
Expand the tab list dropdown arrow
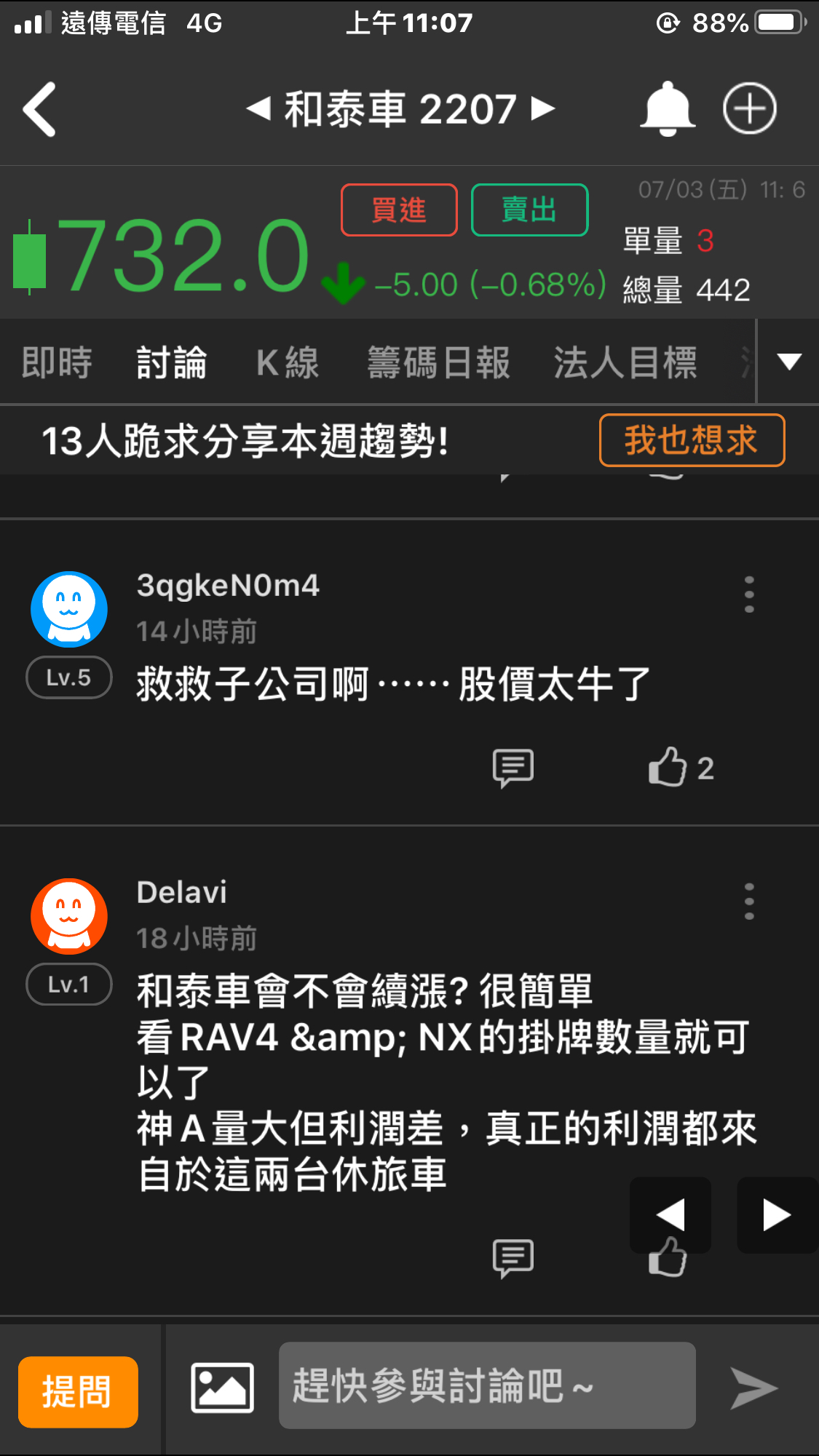coord(789,362)
